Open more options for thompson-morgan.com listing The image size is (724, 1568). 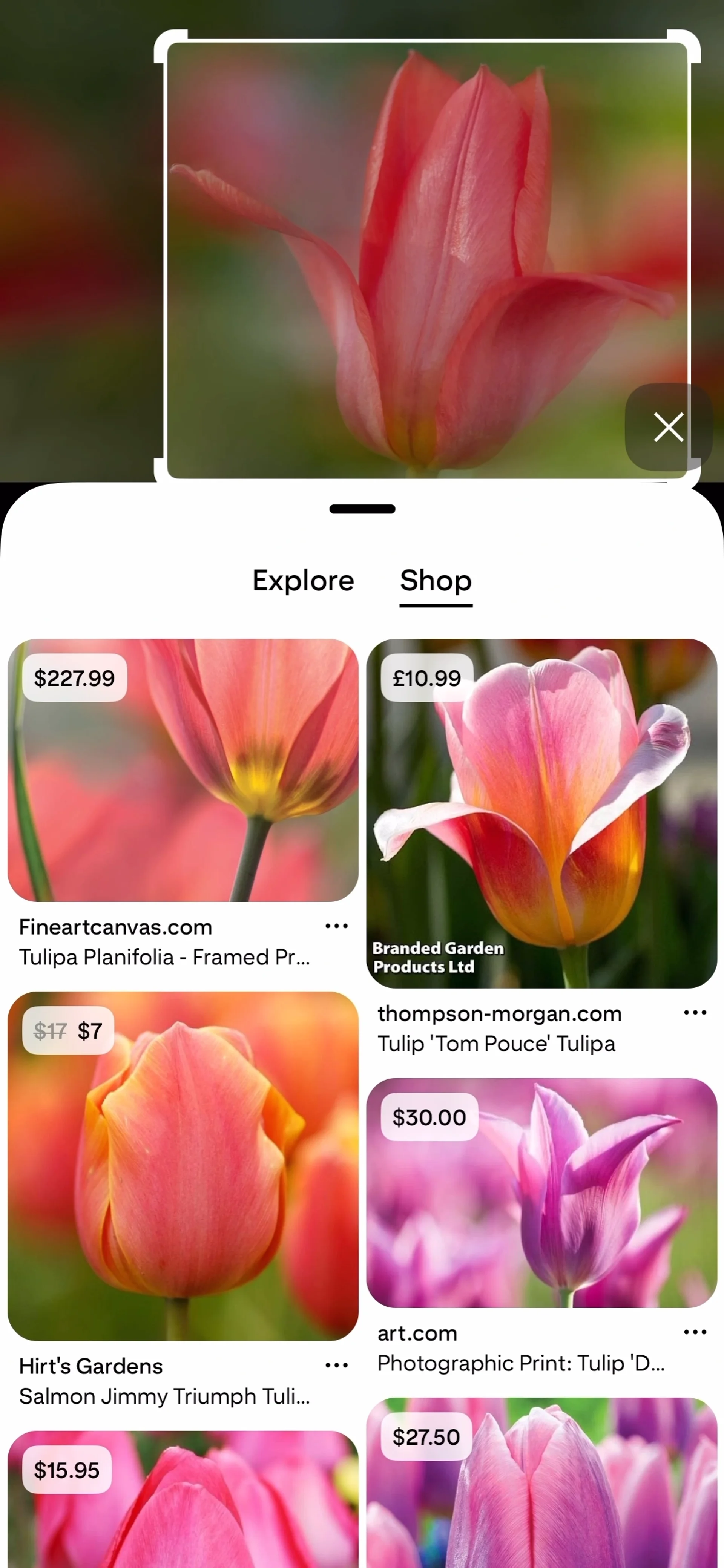[x=695, y=1012]
